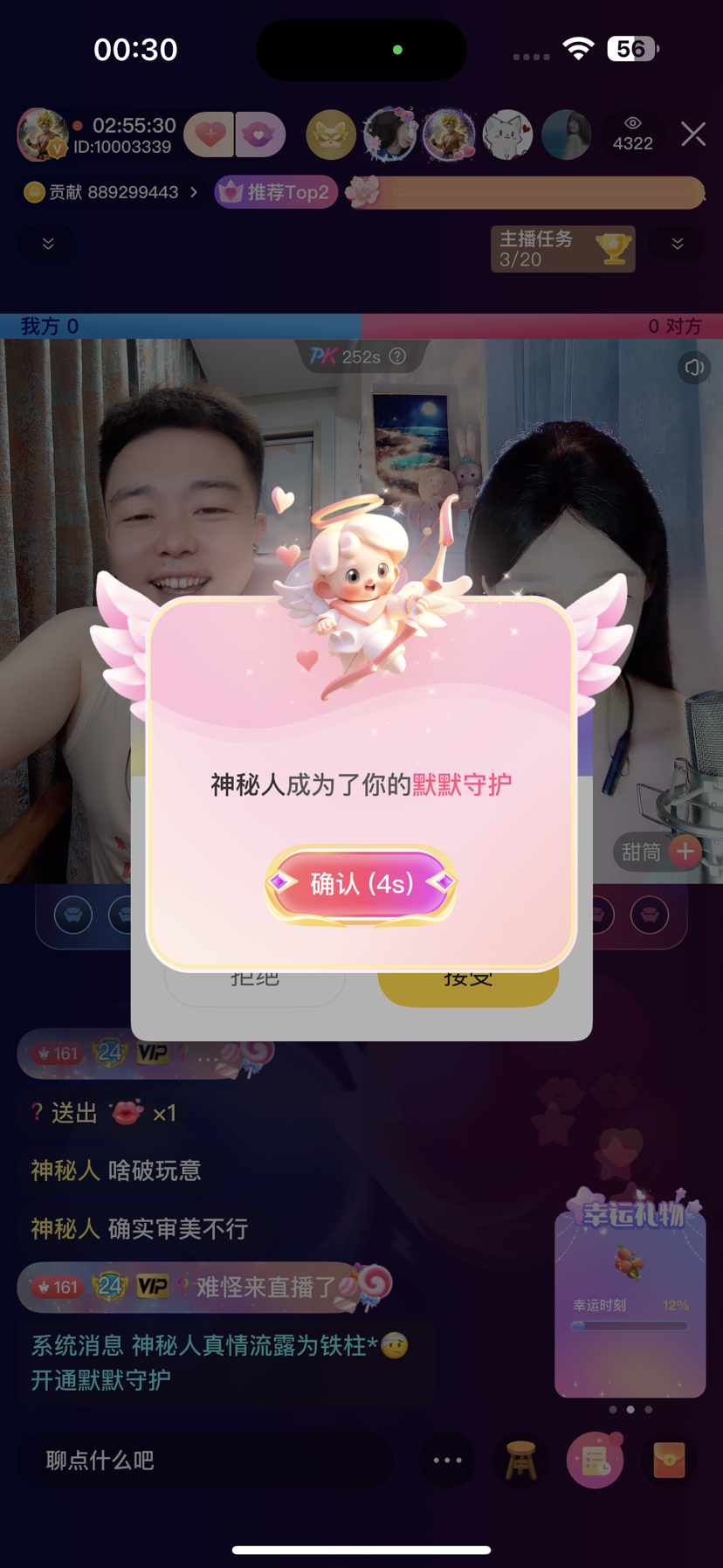Open the three-dot more options
723x1568 pixels.
[x=447, y=1460]
